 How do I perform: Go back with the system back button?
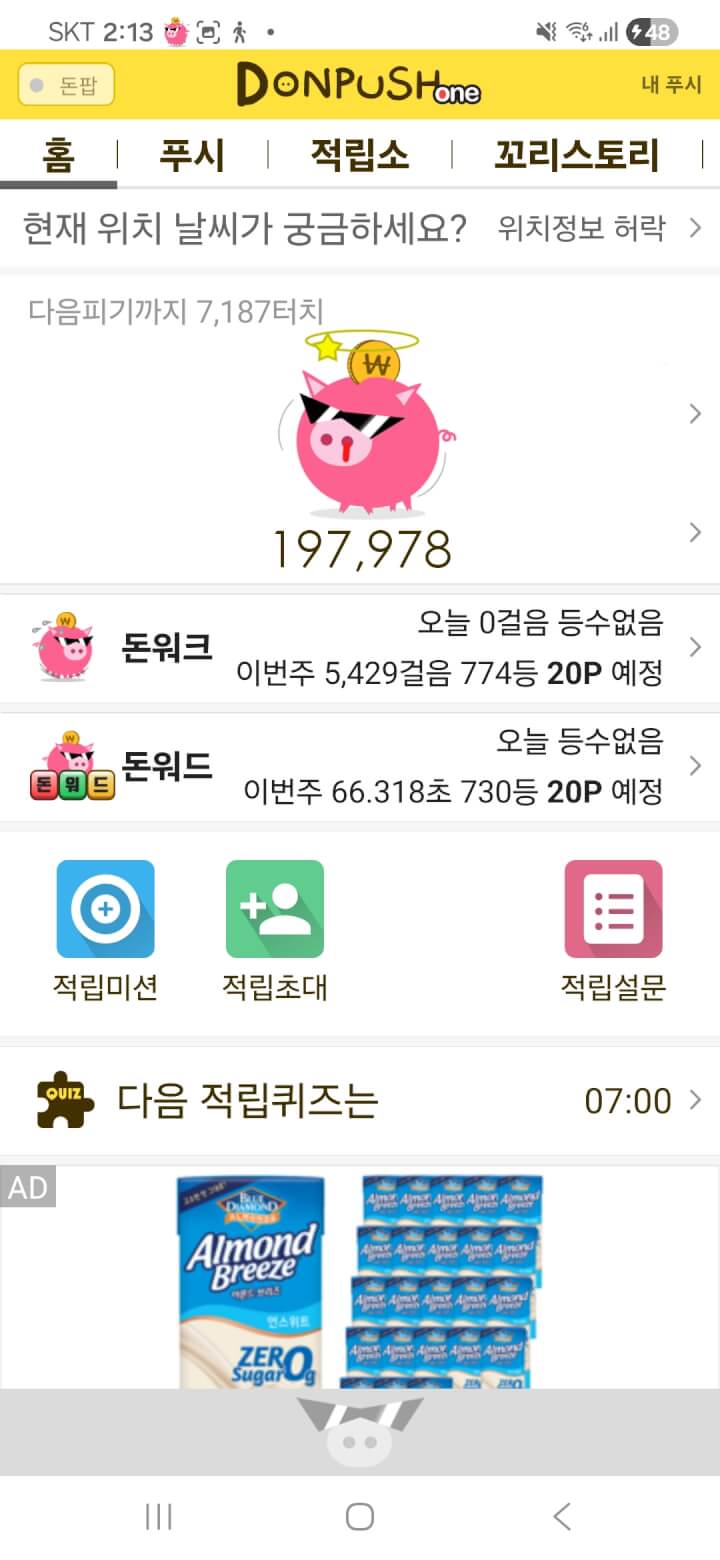coord(562,1516)
